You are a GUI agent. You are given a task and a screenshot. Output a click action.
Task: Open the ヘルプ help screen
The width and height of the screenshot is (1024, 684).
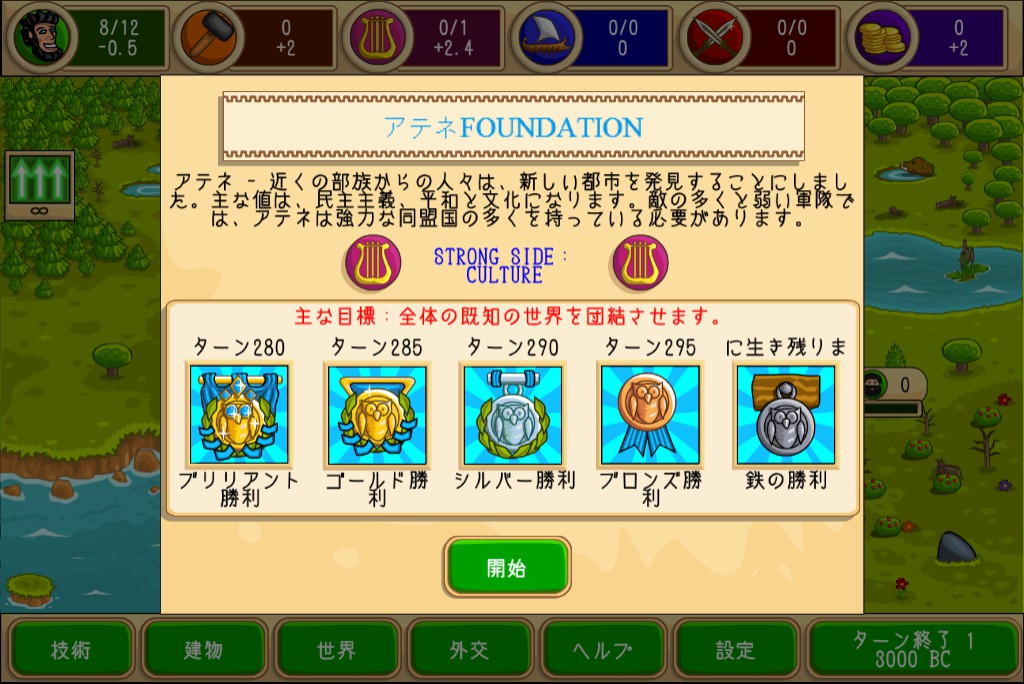pyautogui.click(x=602, y=650)
